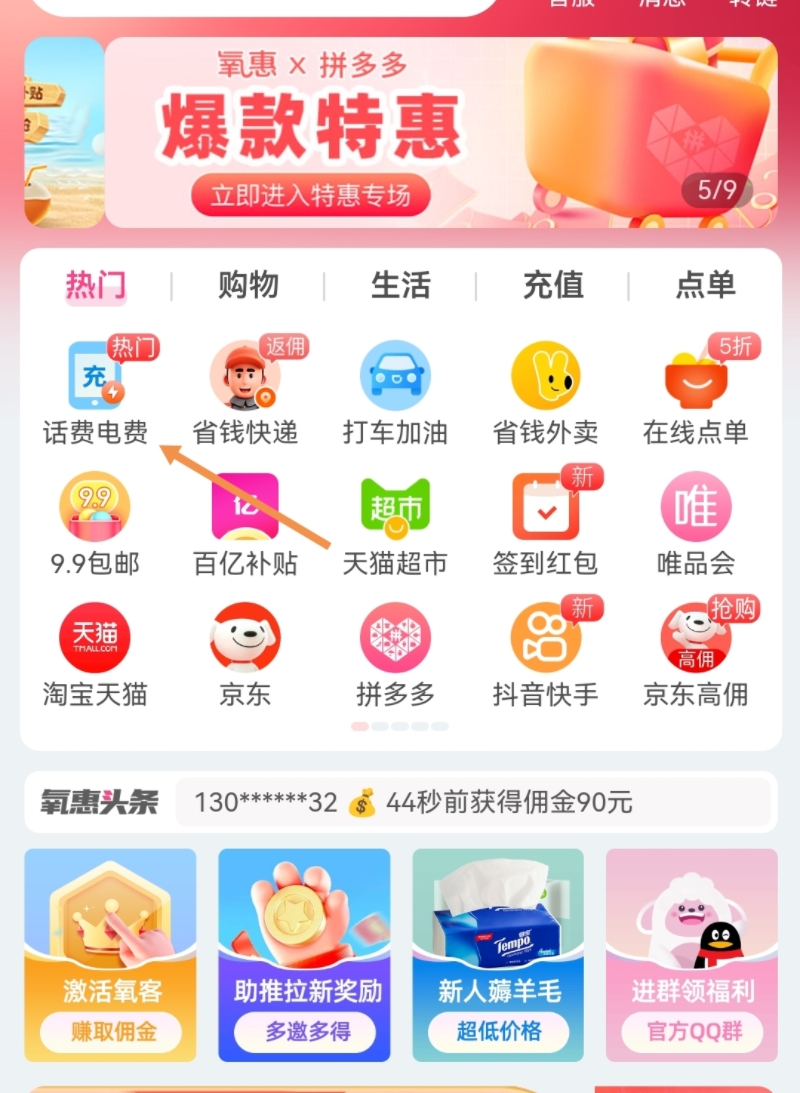800x1093 pixels.
Task: Open 百亿补贴 subsidies
Action: [245, 522]
